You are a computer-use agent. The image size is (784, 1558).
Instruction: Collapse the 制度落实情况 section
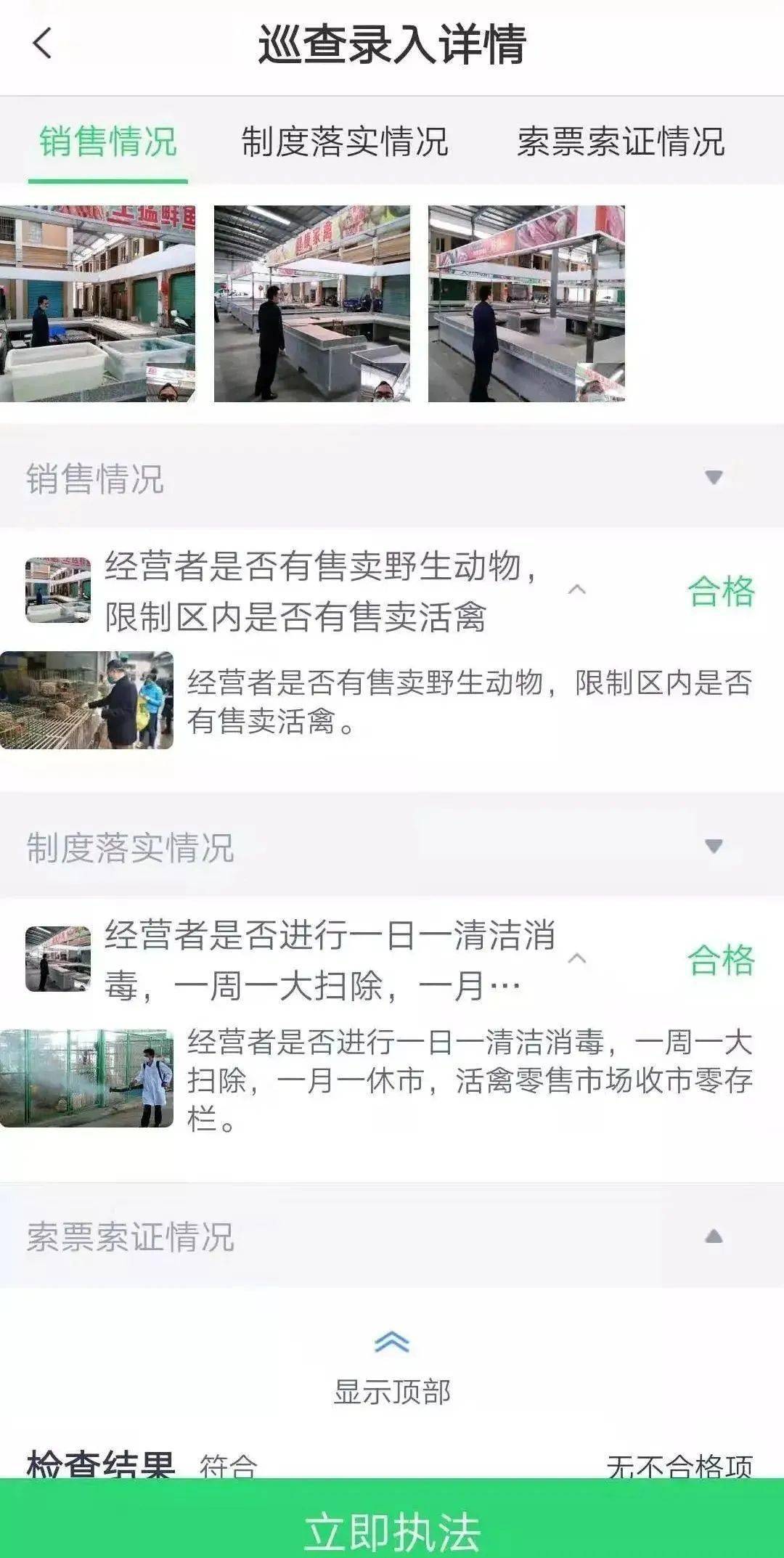tap(714, 846)
